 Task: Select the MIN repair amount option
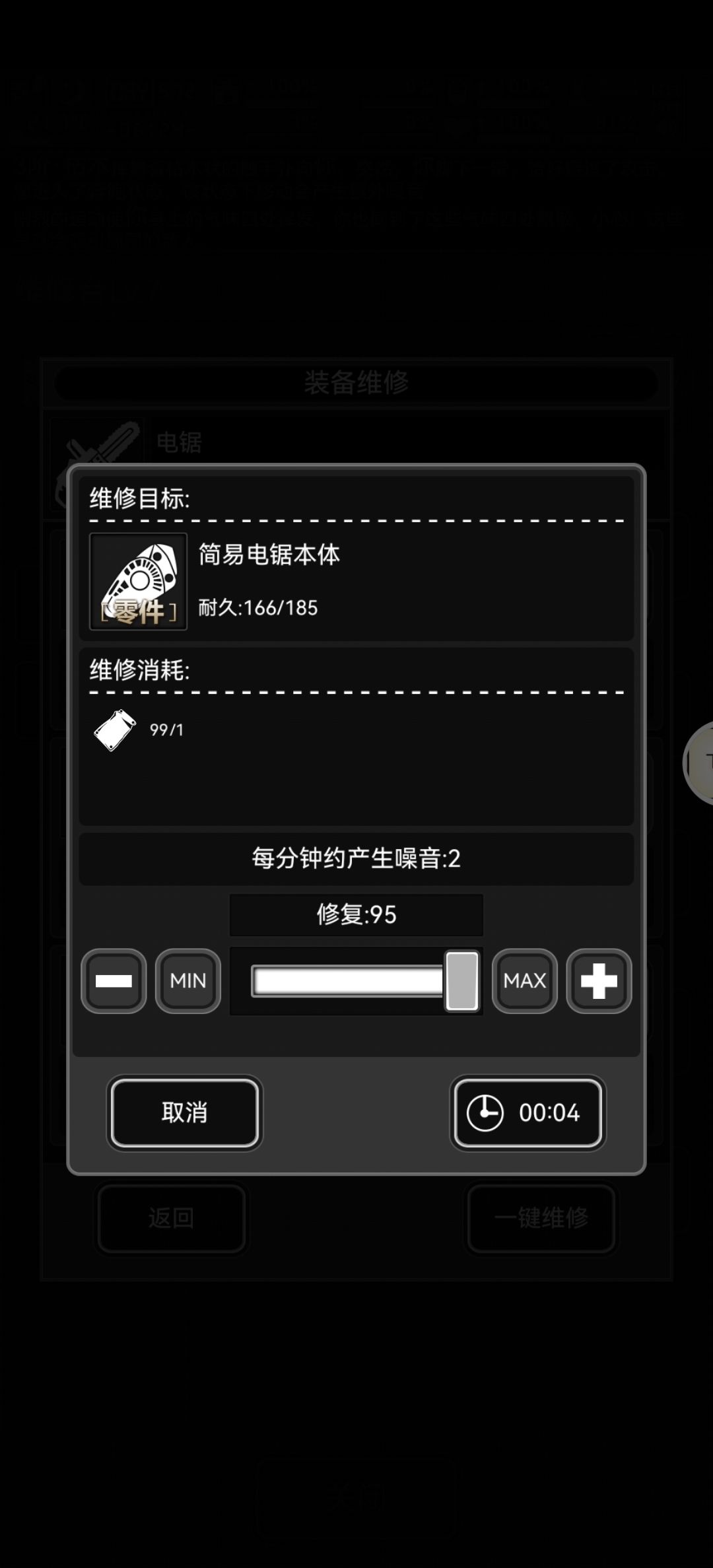coord(187,981)
